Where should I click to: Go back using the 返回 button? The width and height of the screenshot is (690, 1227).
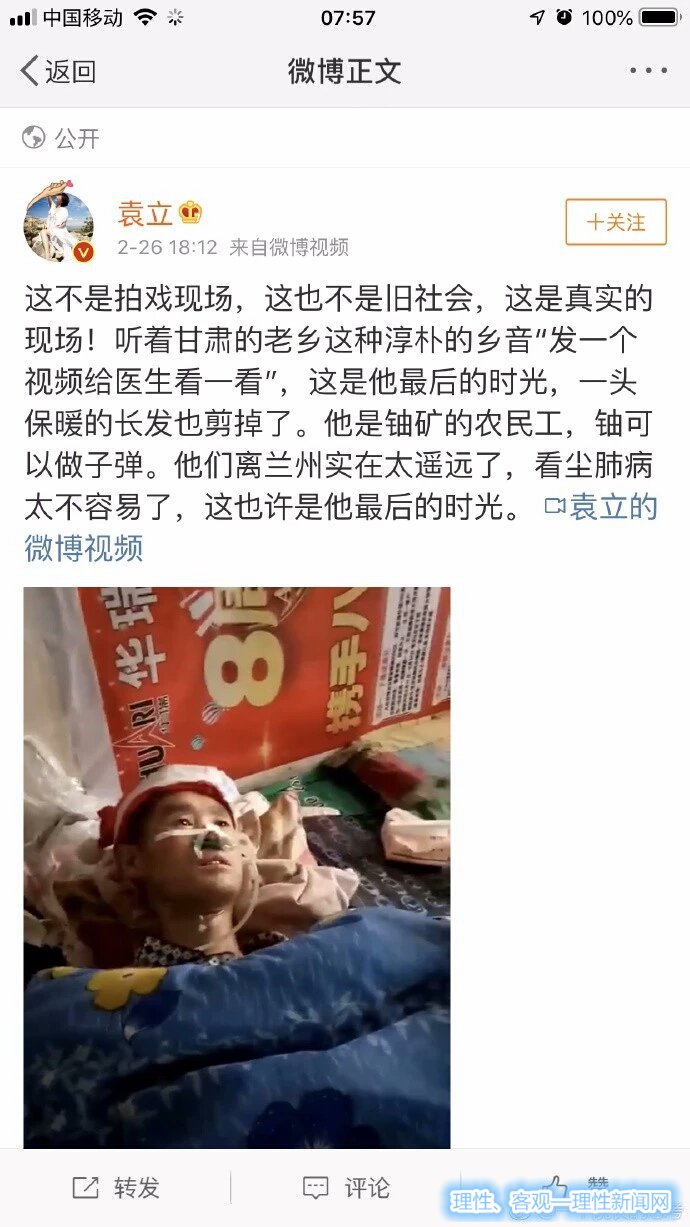pyautogui.click(x=58, y=72)
